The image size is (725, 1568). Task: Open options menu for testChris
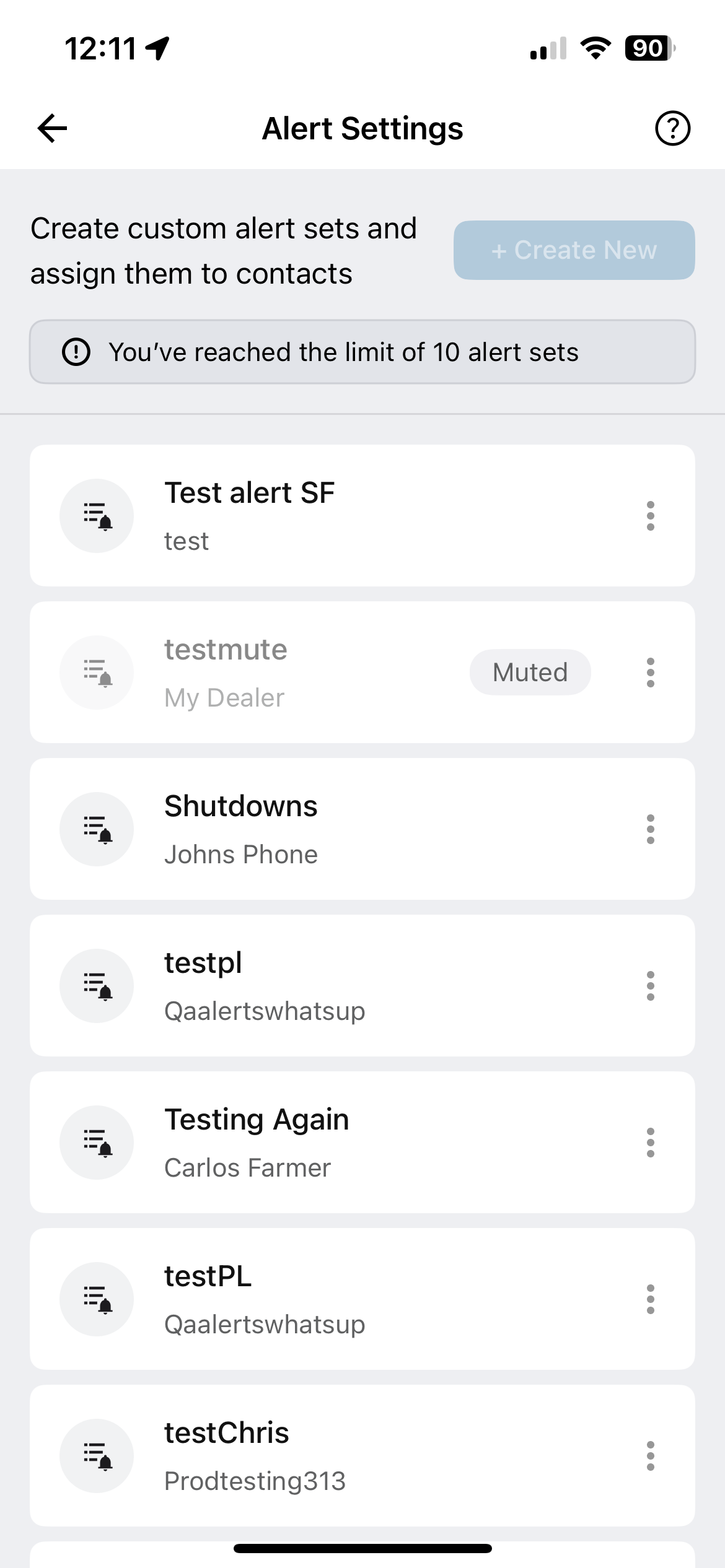point(650,1455)
